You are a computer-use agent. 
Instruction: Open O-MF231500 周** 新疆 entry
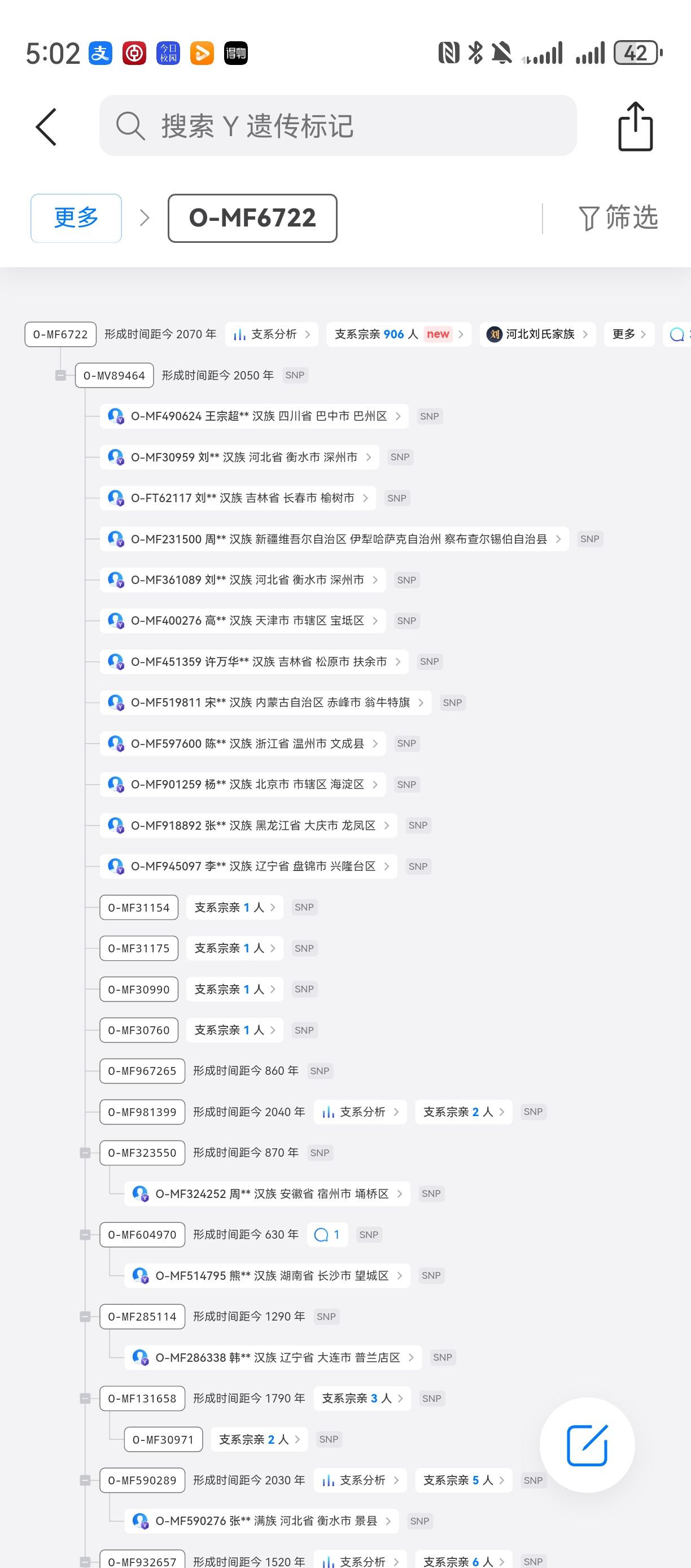(x=334, y=539)
